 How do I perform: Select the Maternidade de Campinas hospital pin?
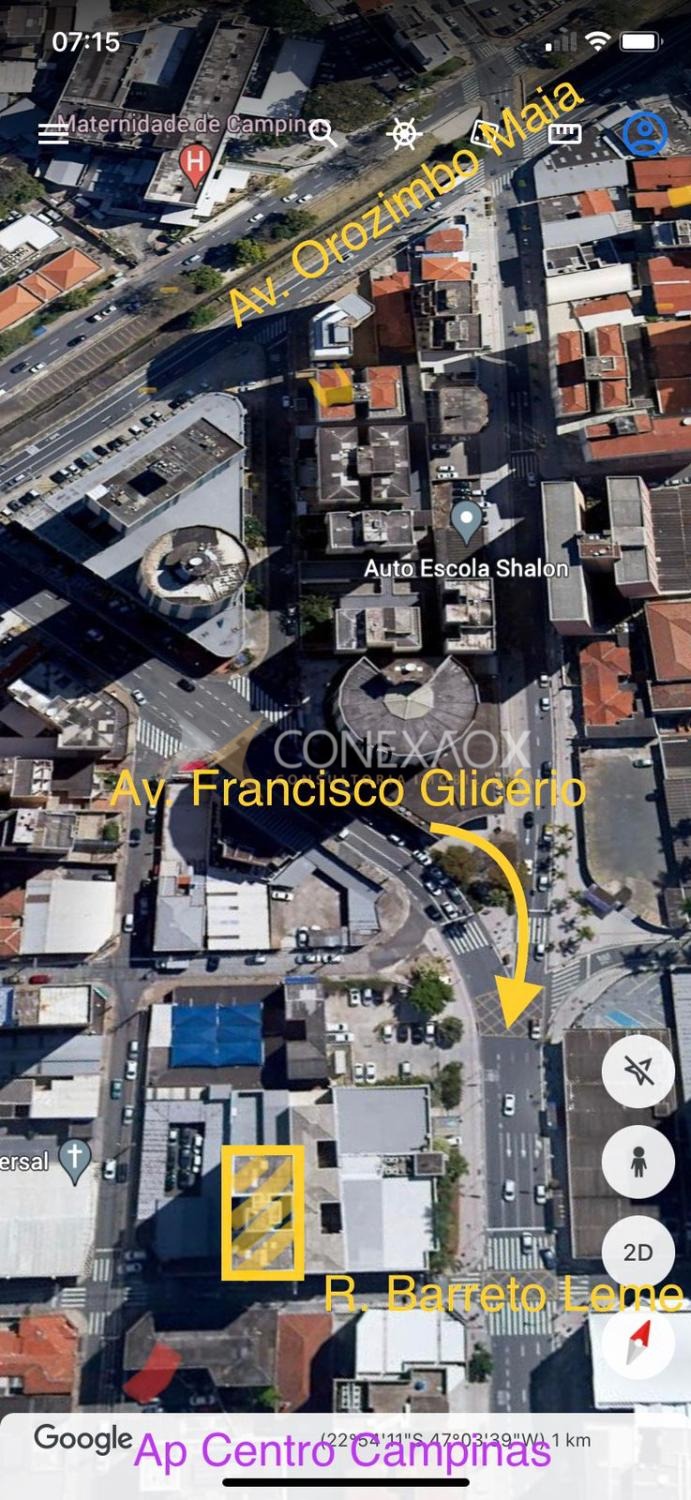[x=195, y=161]
